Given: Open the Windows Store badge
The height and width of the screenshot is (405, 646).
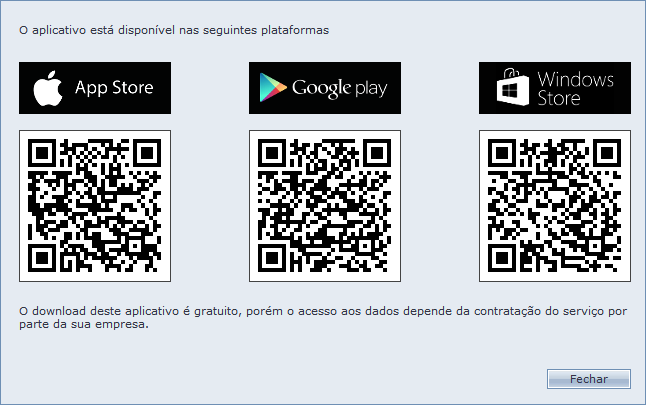Looking at the screenshot, I should click(554, 87).
